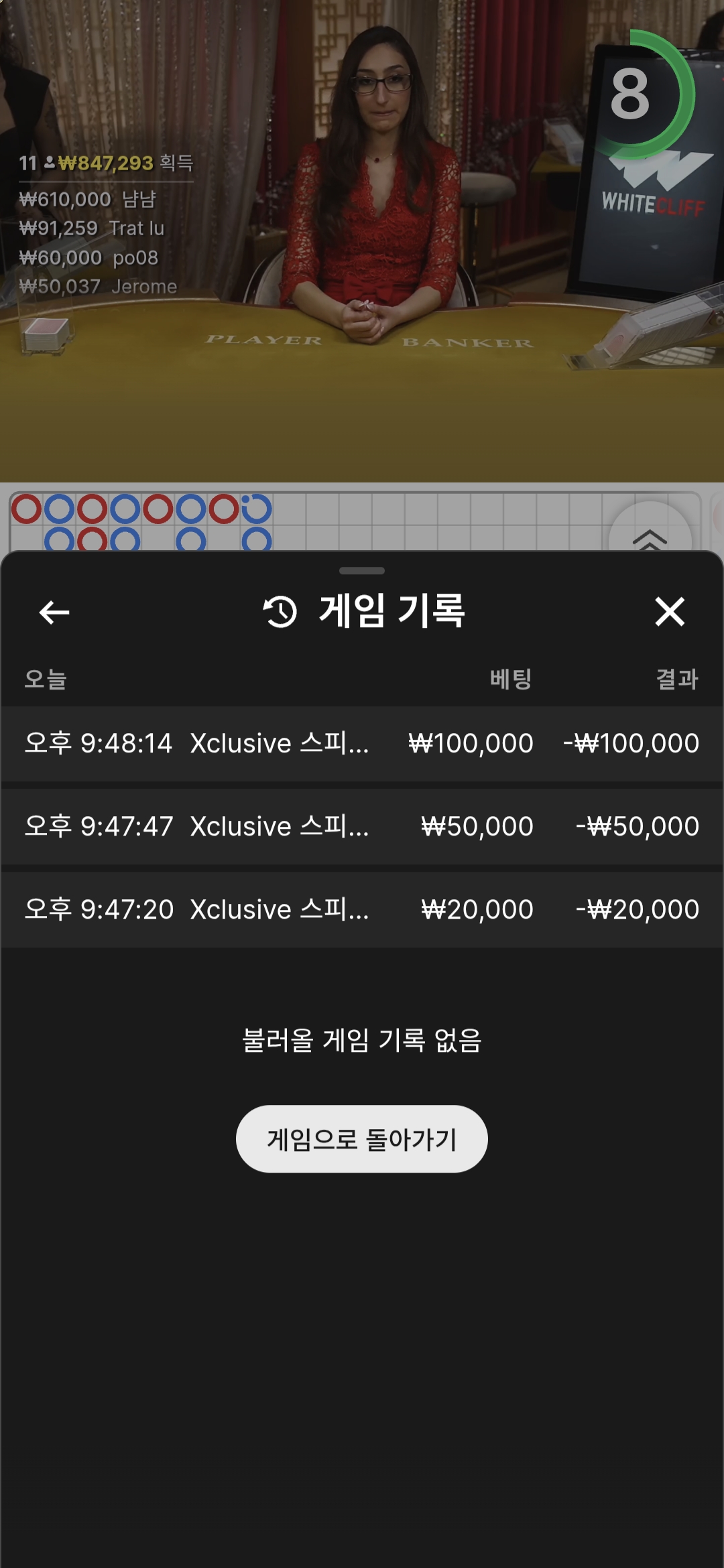724x1568 pixels.
Task: Open the 오후 9:48:14 ₩100,000 bet record
Action: click(x=362, y=744)
